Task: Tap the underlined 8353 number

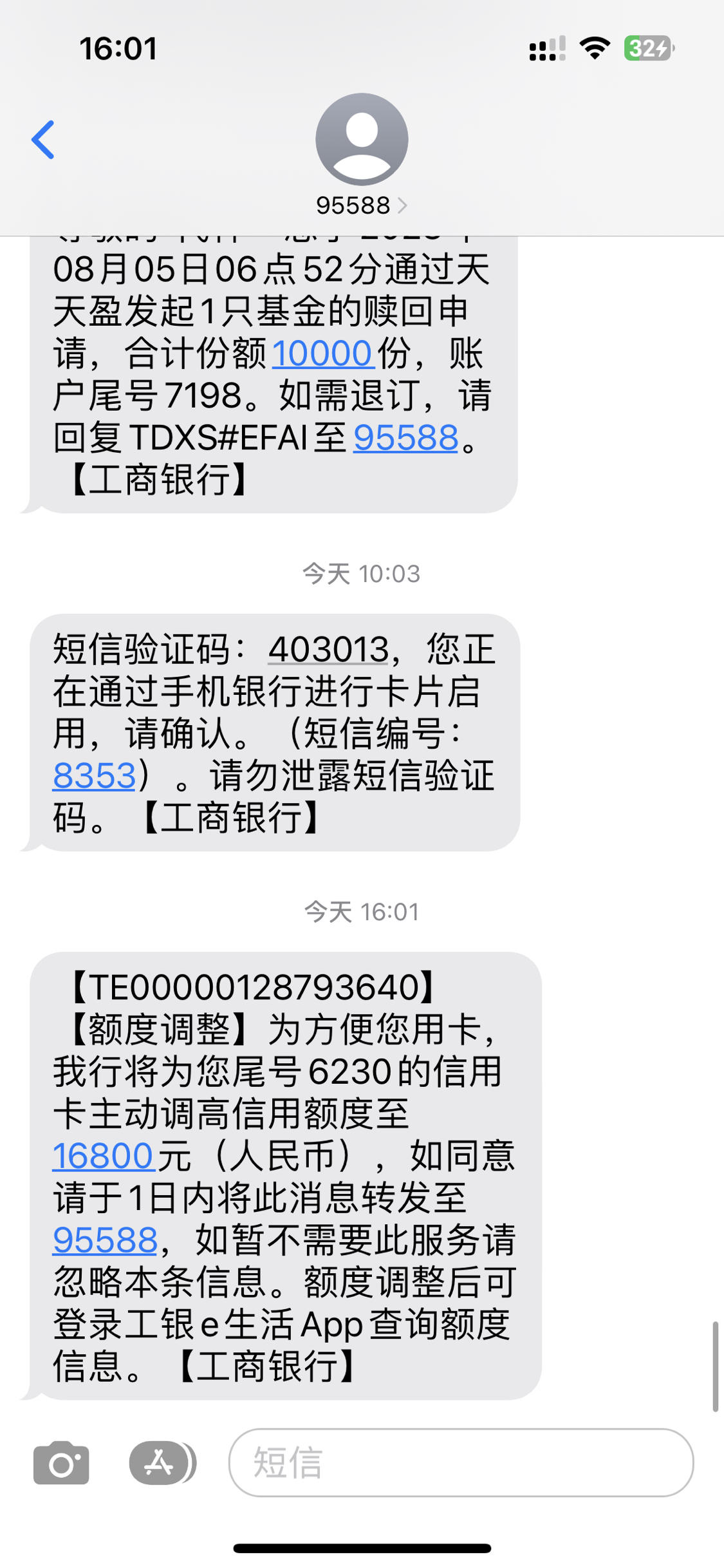Action: pyautogui.click(x=95, y=775)
